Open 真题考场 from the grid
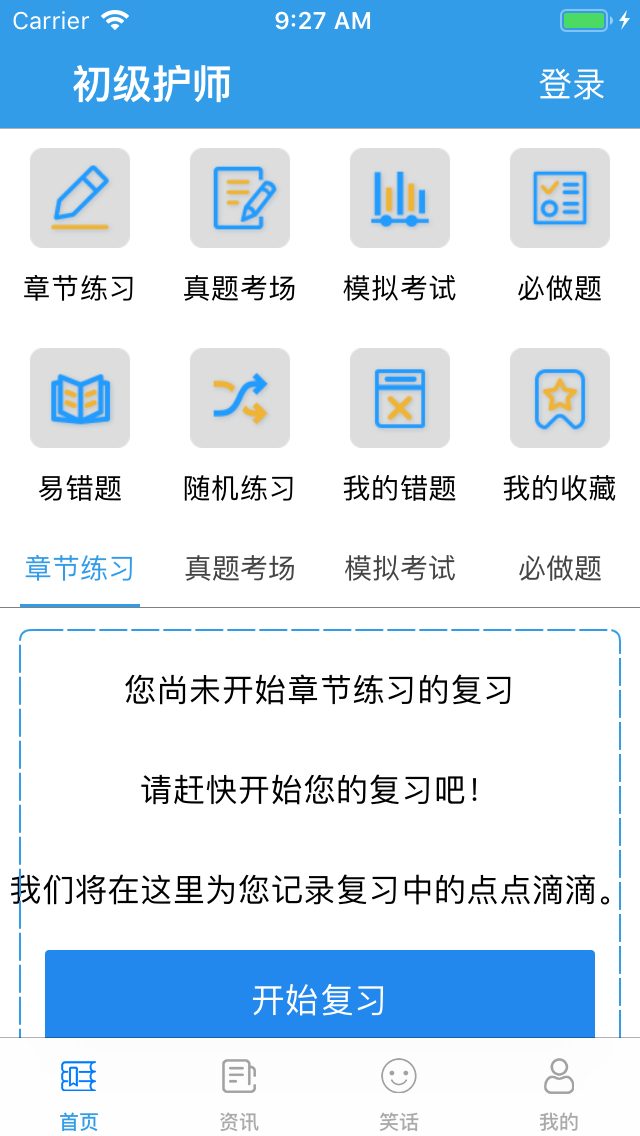 pyautogui.click(x=240, y=198)
